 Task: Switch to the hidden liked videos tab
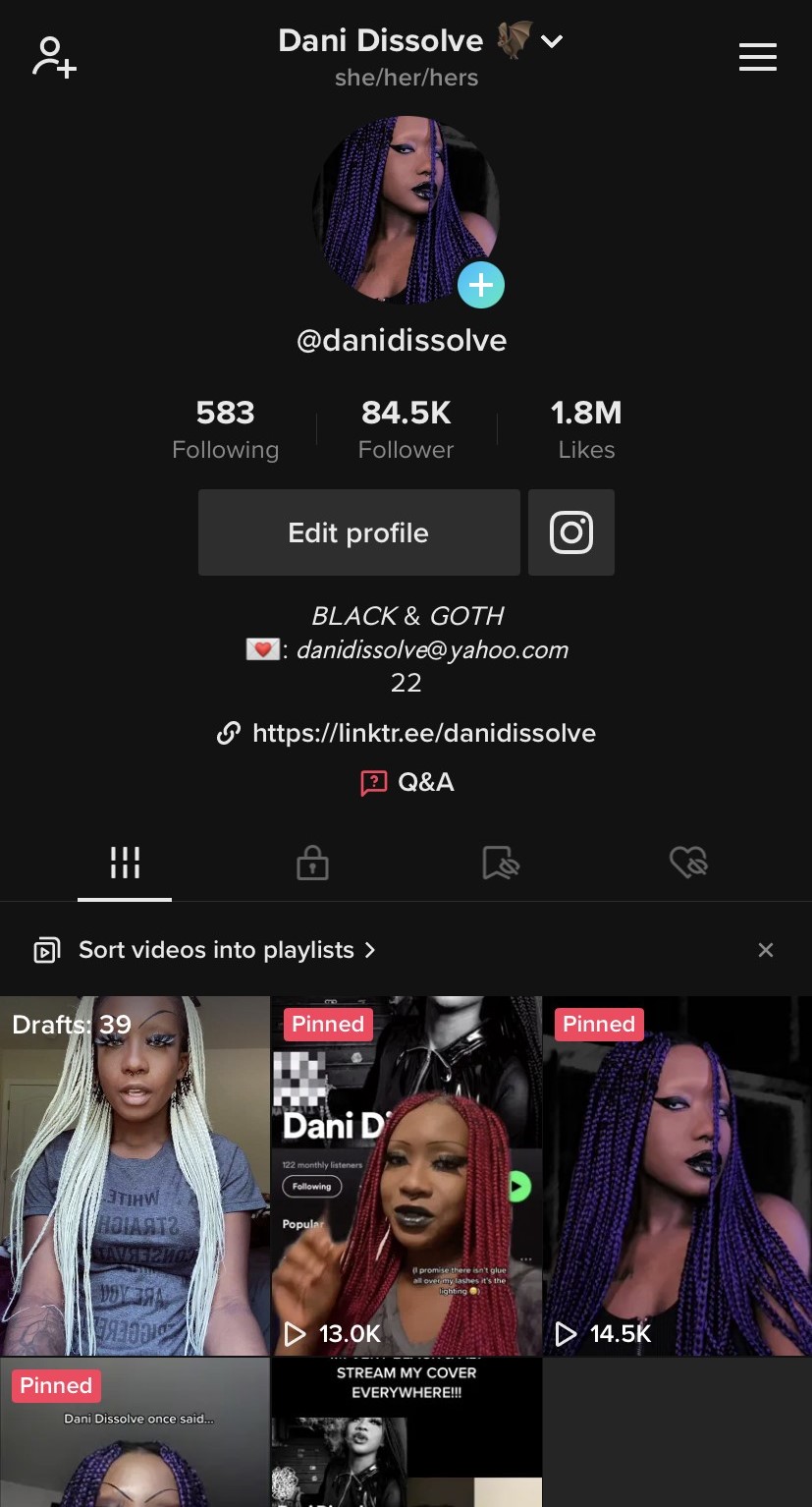click(x=687, y=863)
